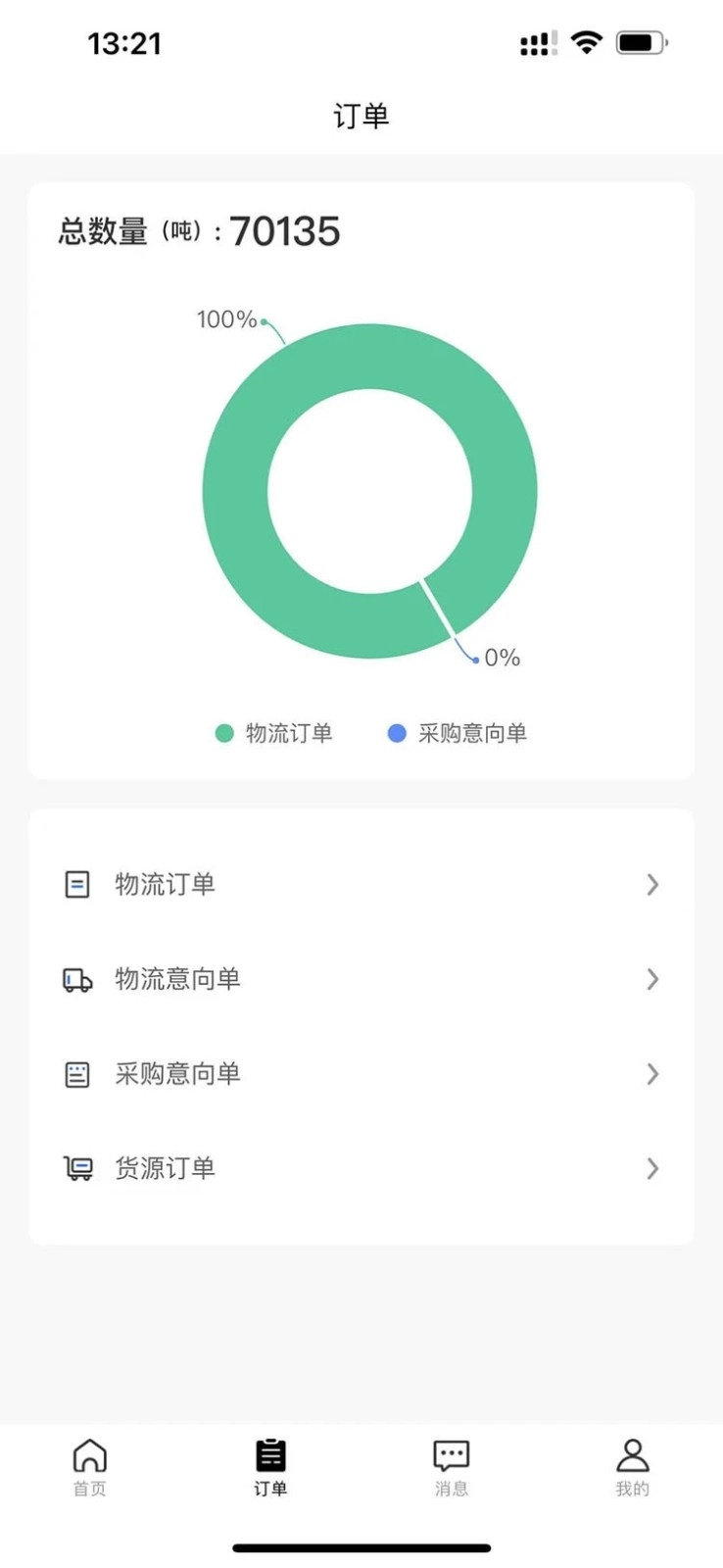Open the 消息 chat bubble icon
This screenshot has width=723, height=1568.
click(x=451, y=1454)
